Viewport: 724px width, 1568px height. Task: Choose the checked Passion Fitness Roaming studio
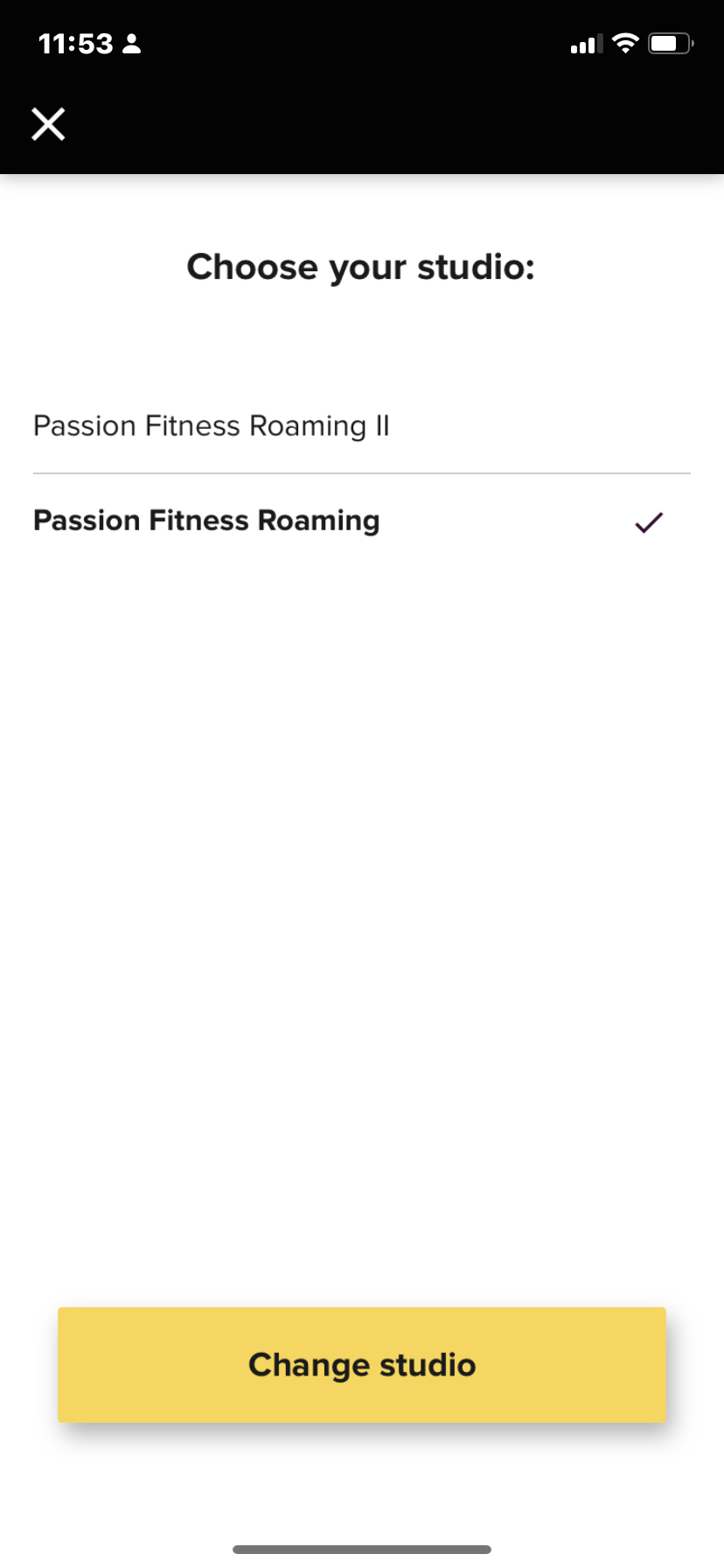click(x=362, y=521)
